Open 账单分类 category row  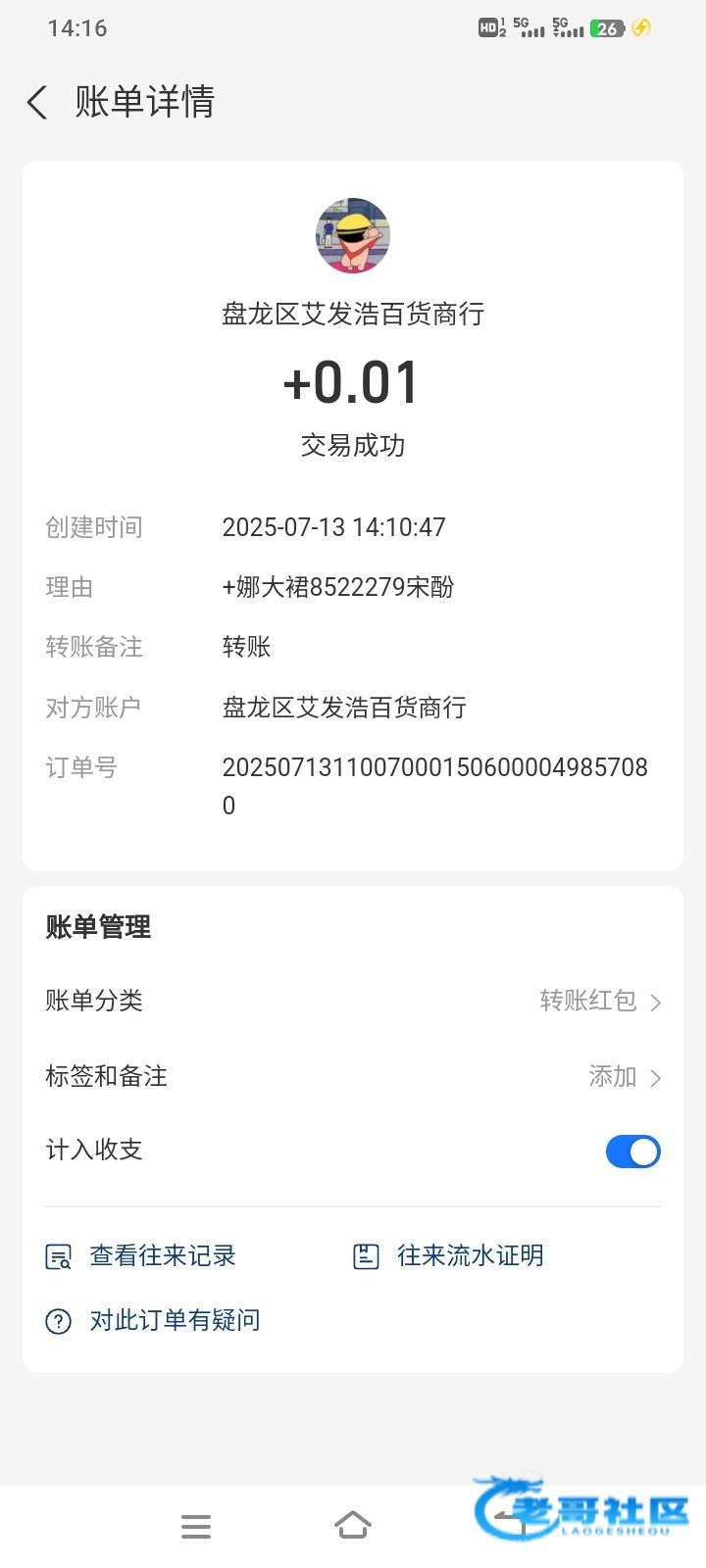[353, 1001]
